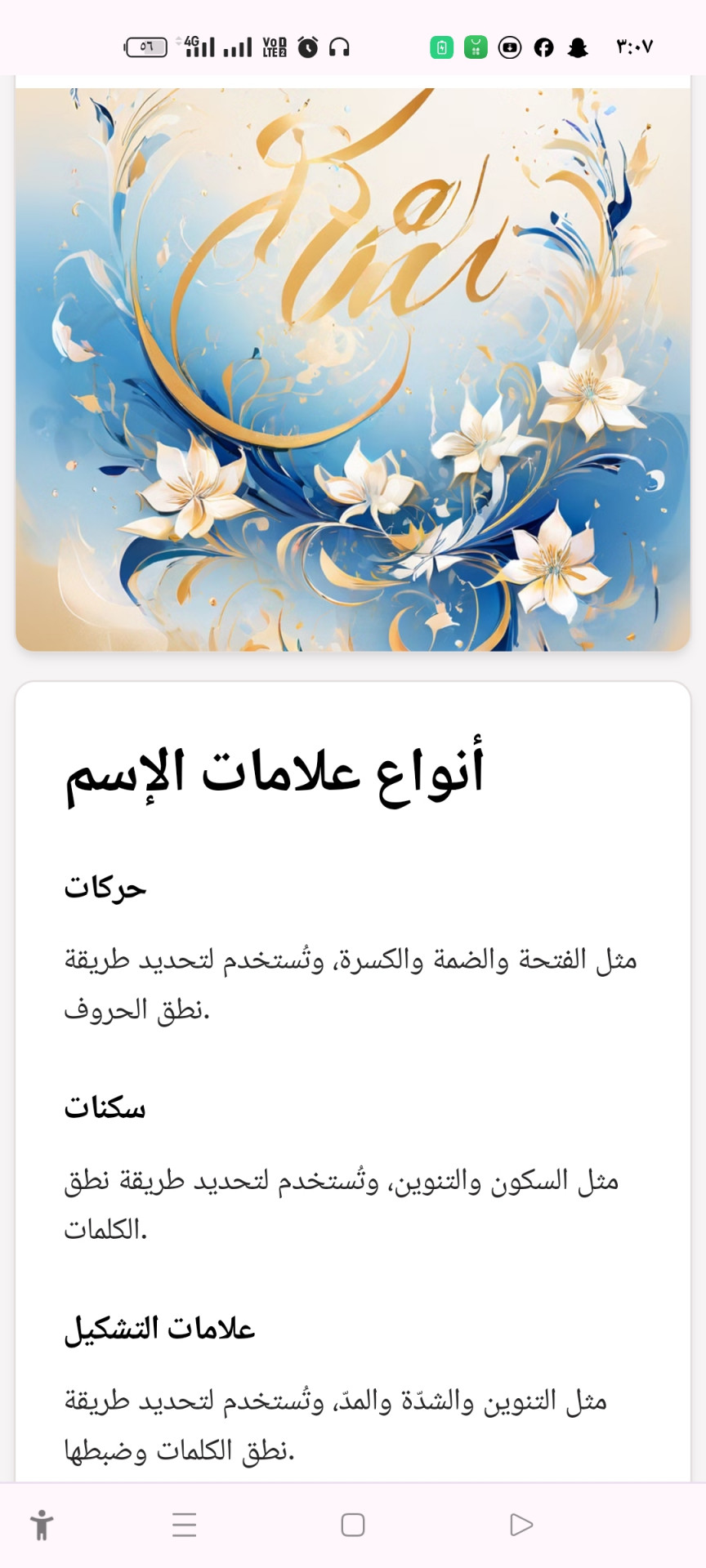Open recent apps from navigation bar
This screenshot has height=1568, width=706.
pos(185,1525)
